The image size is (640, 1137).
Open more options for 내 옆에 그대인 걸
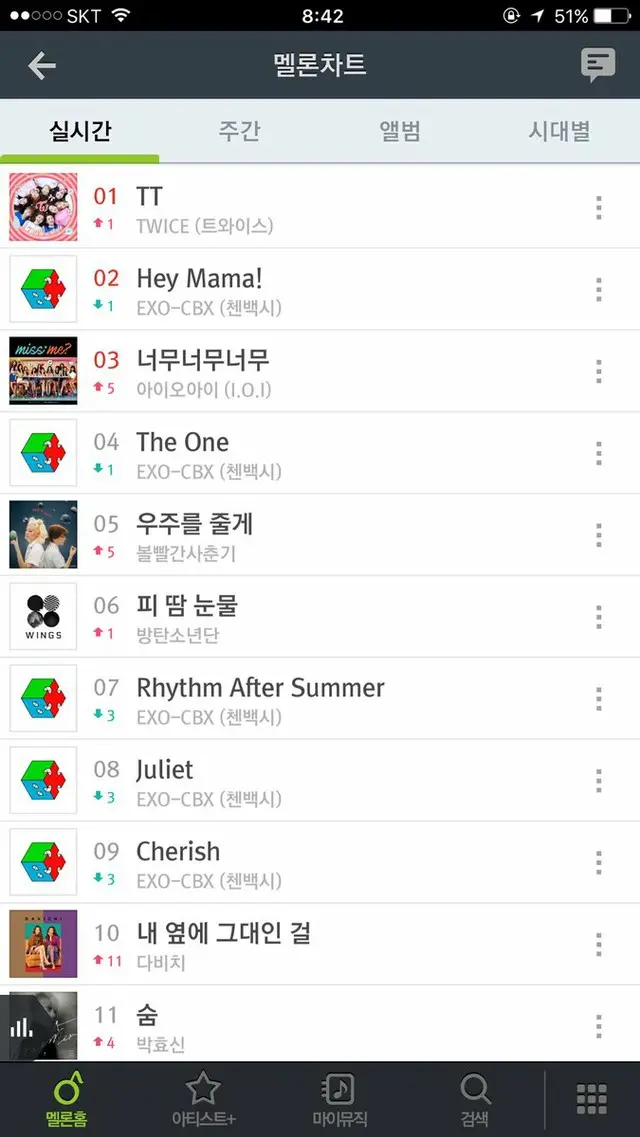[598, 945]
